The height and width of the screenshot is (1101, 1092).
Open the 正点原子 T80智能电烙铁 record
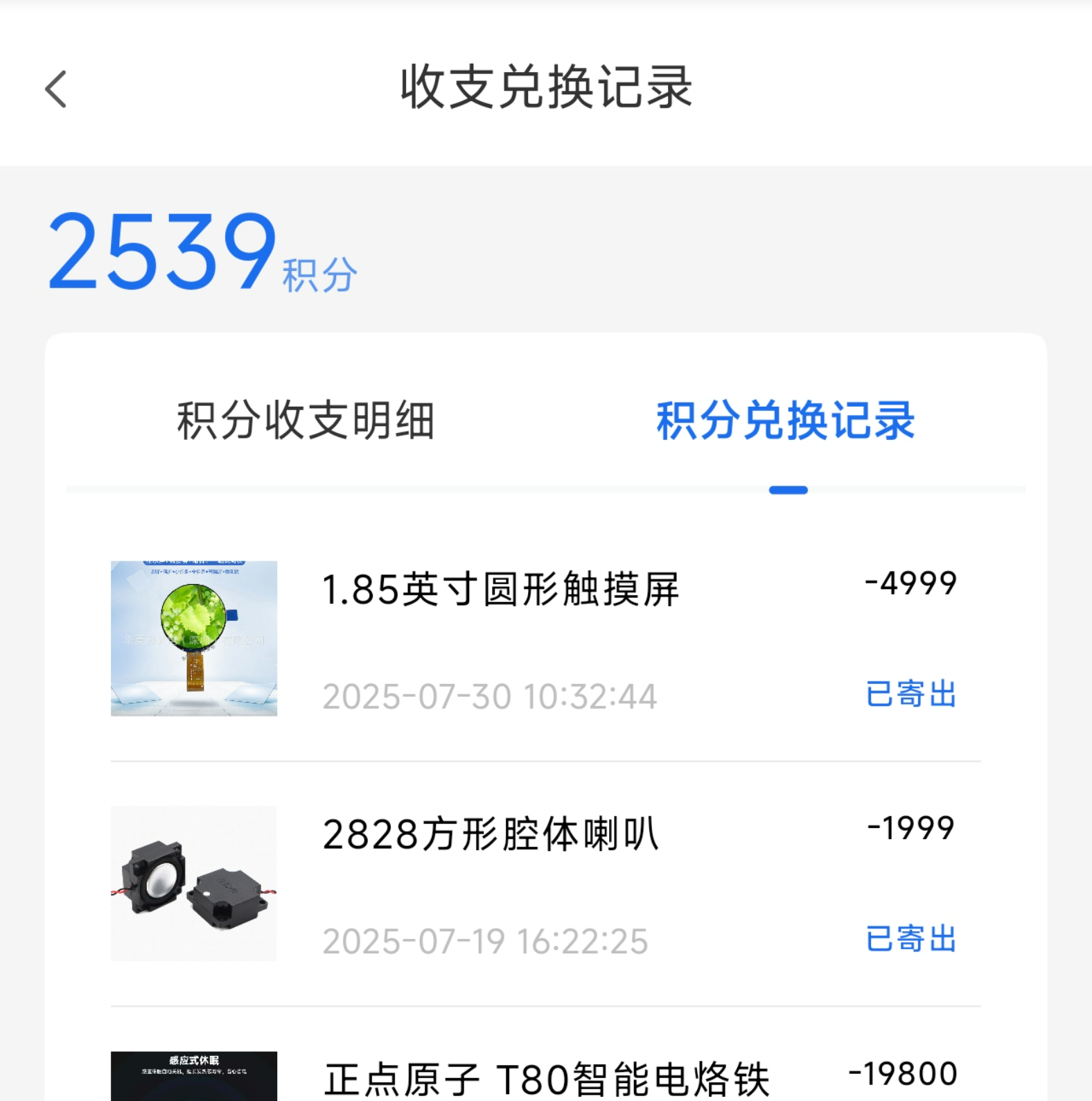point(546,1078)
